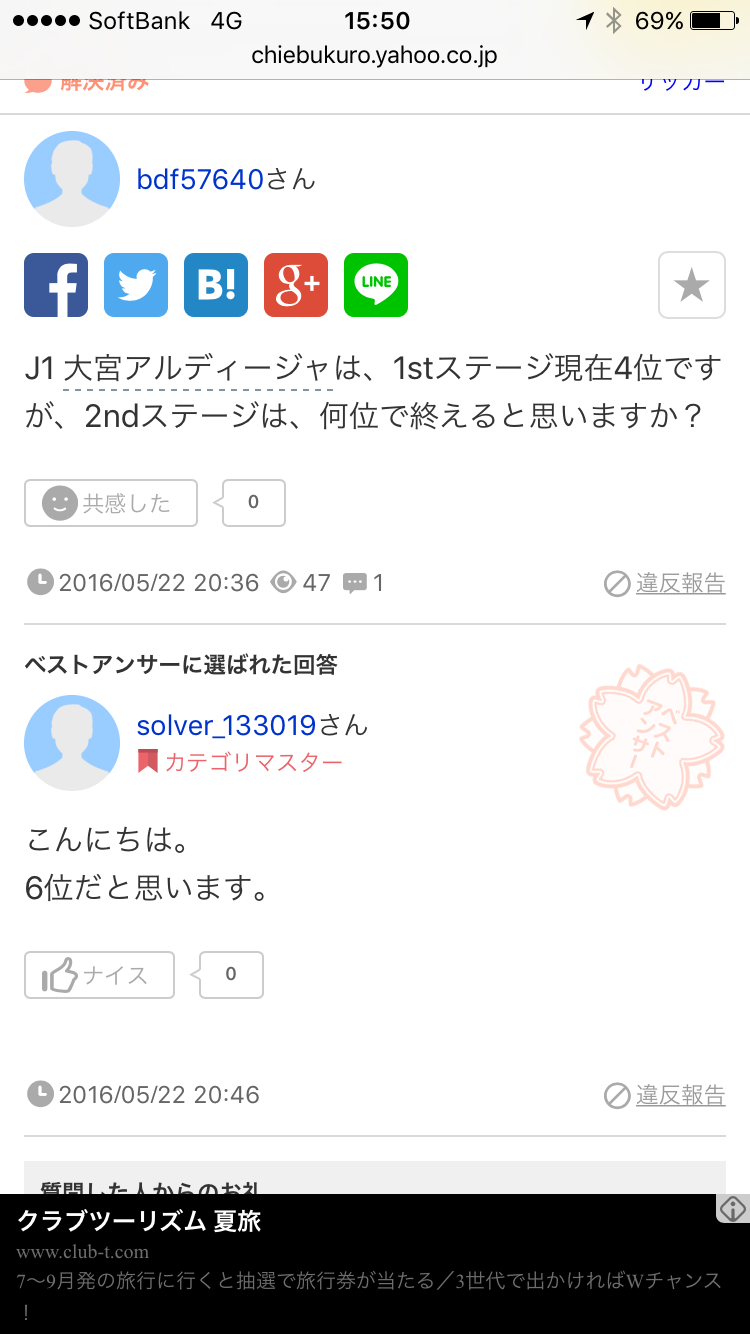Share the question on Google+

point(296,285)
